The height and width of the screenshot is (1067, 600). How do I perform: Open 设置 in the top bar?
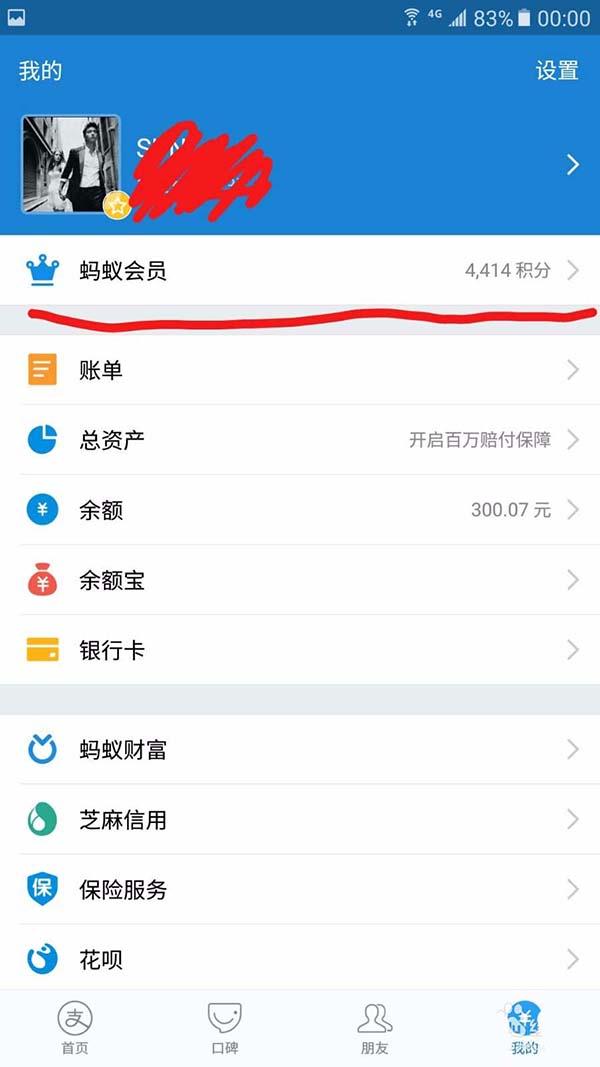pyautogui.click(x=556, y=71)
